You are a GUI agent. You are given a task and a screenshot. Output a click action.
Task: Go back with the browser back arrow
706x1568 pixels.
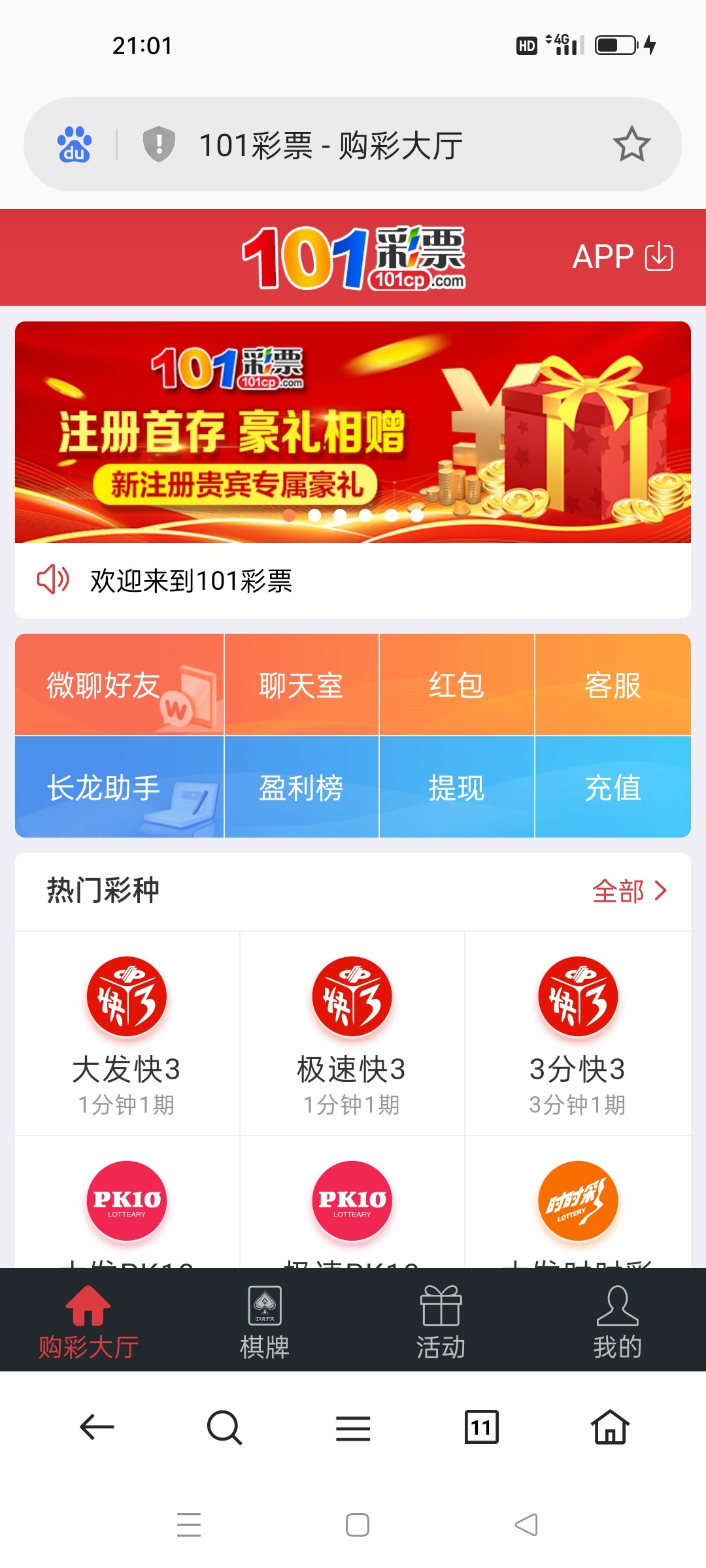[97, 1427]
